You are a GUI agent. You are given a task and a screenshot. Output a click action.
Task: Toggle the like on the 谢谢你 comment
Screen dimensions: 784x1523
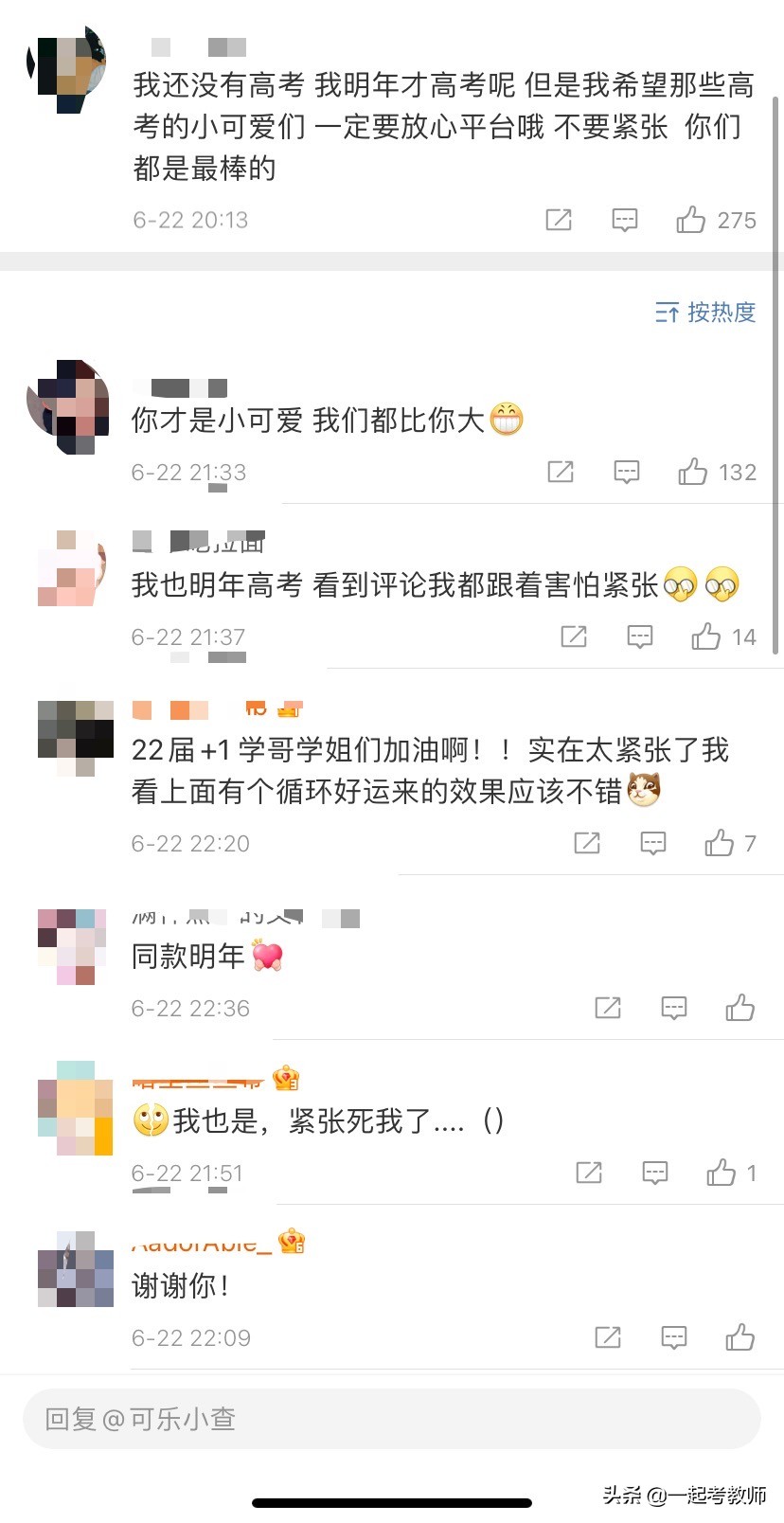tap(742, 1337)
